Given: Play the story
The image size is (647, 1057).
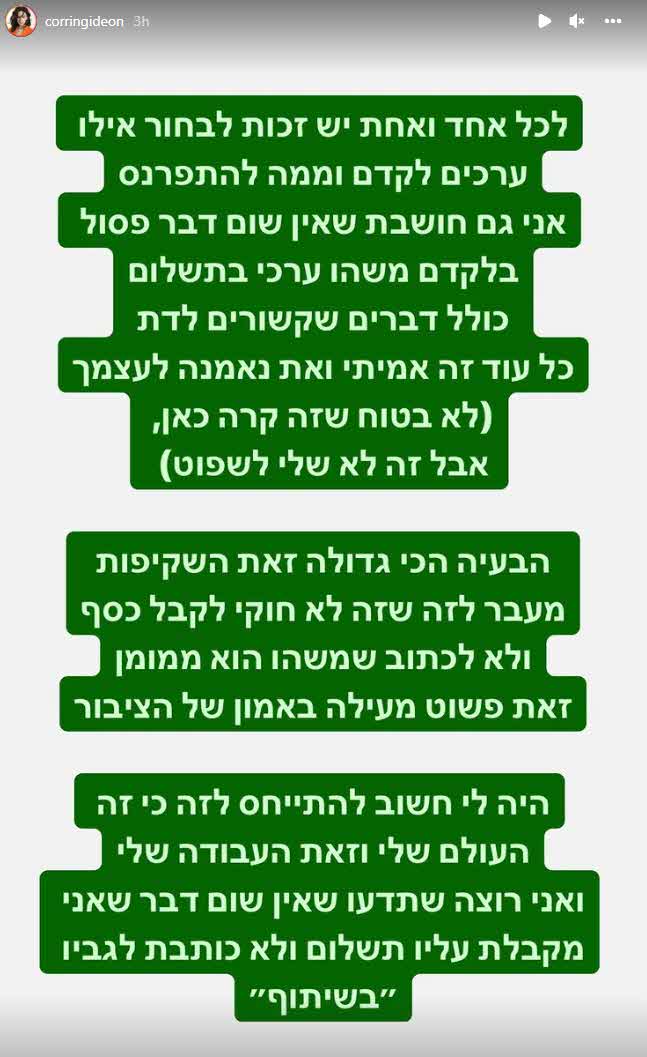Looking at the screenshot, I should [x=544, y=21].
